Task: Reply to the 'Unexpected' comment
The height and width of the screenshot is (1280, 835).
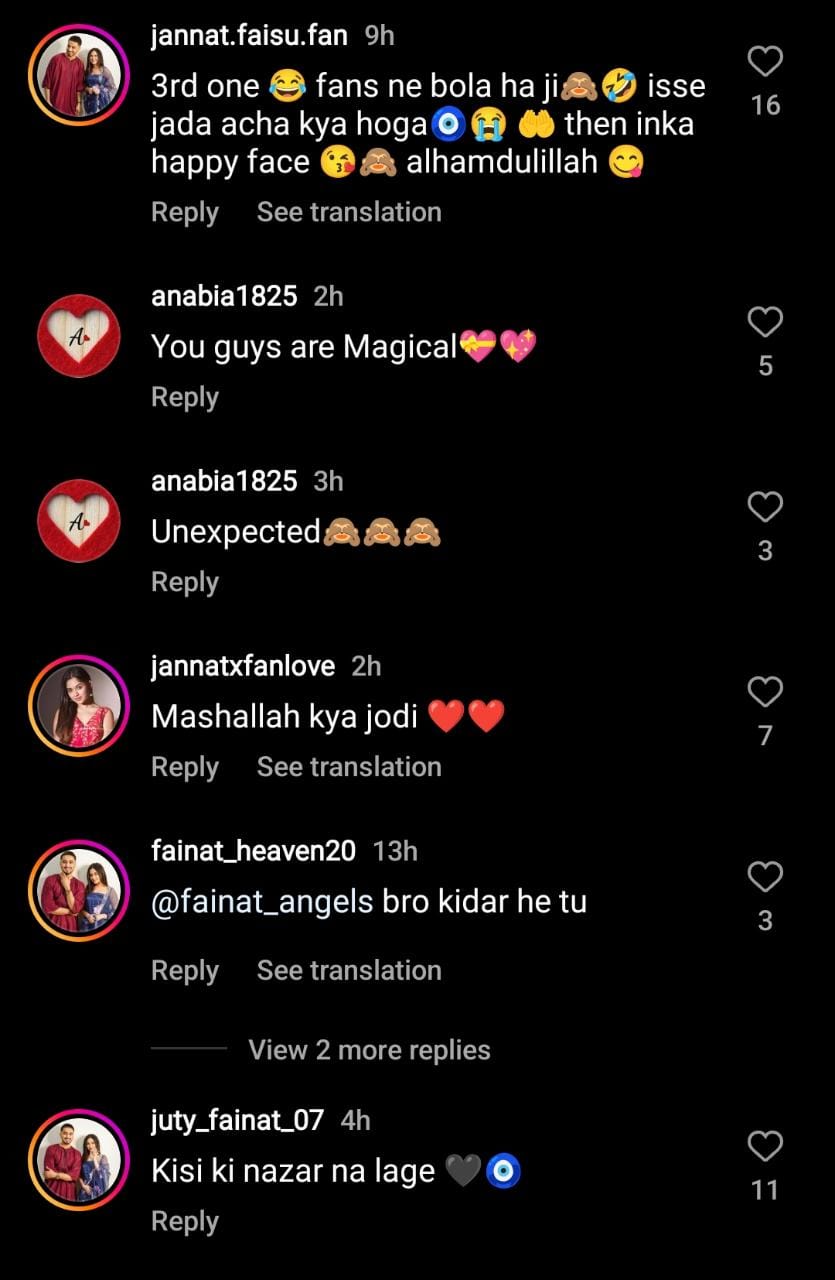Action: 184,582
